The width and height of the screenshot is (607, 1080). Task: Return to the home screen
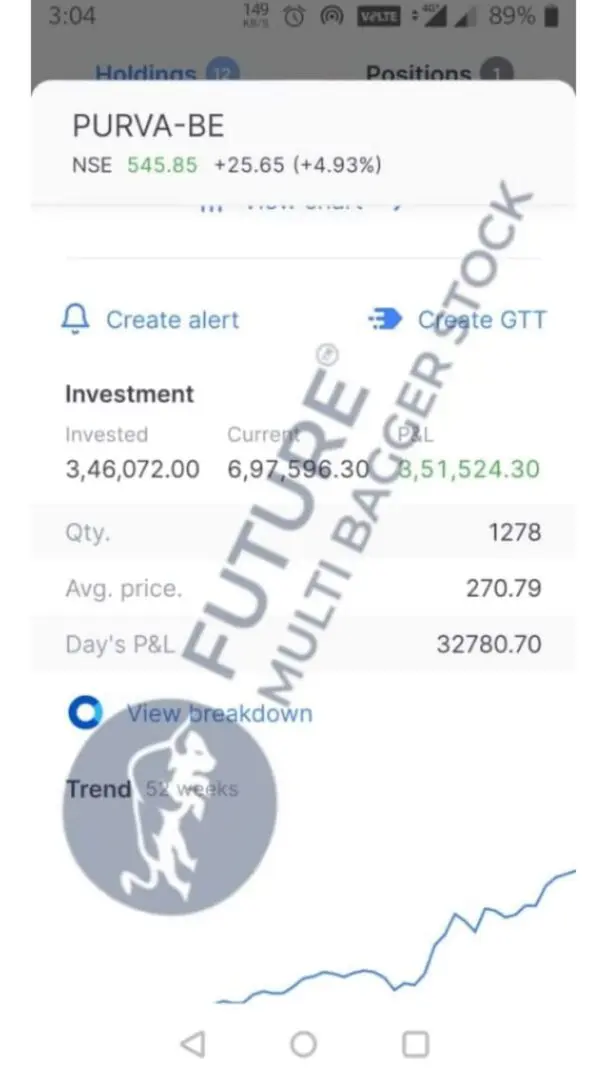click(303, 1044)
